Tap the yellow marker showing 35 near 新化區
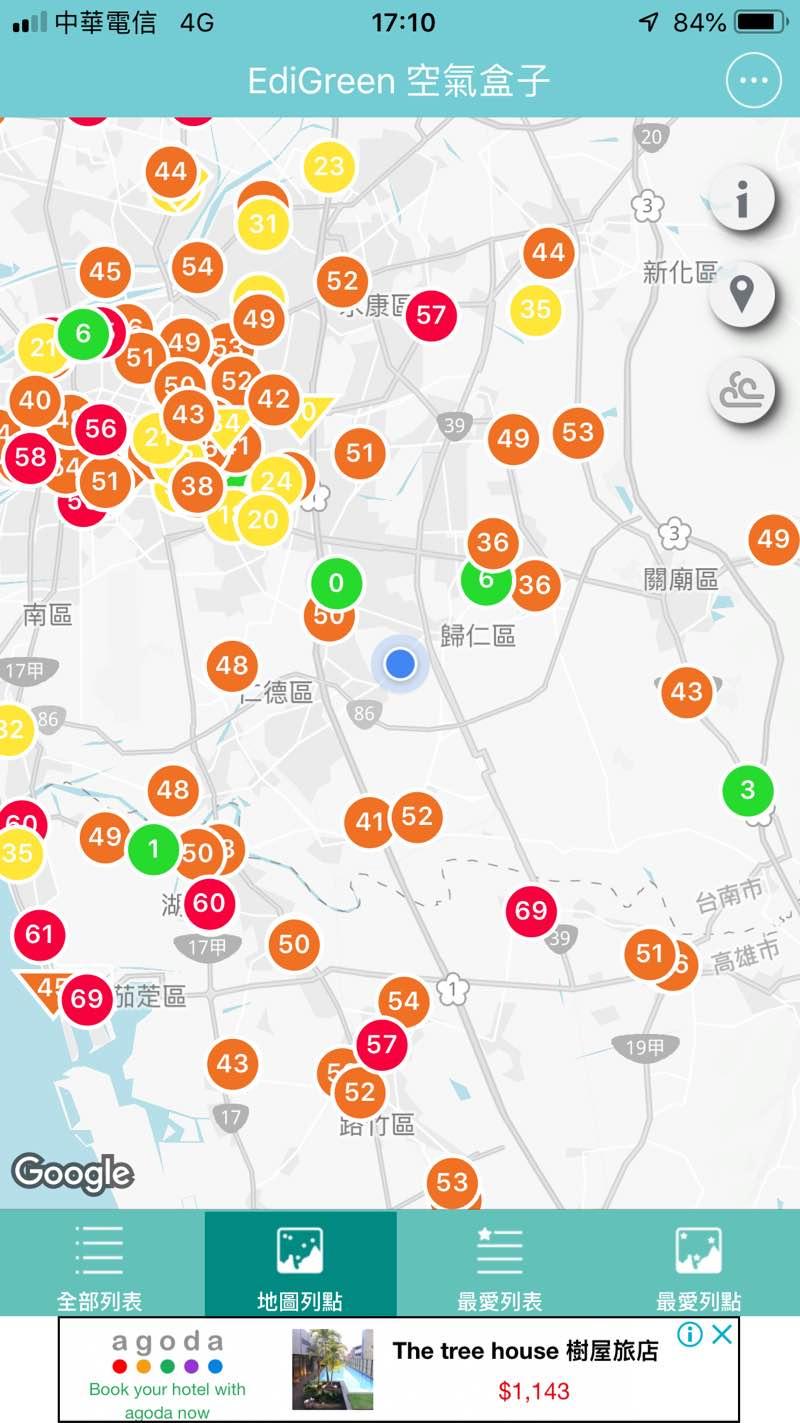This screenshot has width=800, height=1423. pyautogui.click(x=536, y=309)
